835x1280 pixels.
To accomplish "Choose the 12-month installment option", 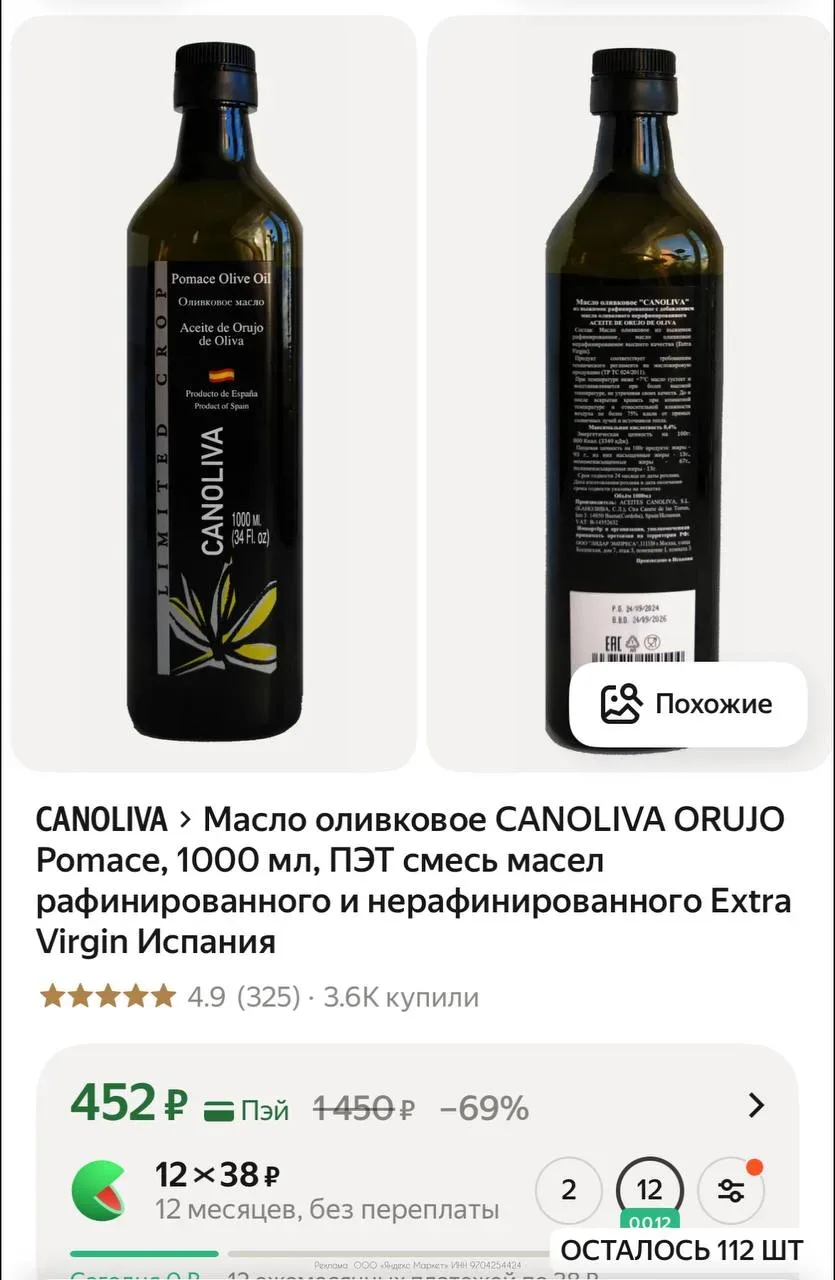I will coord(649,1190).
